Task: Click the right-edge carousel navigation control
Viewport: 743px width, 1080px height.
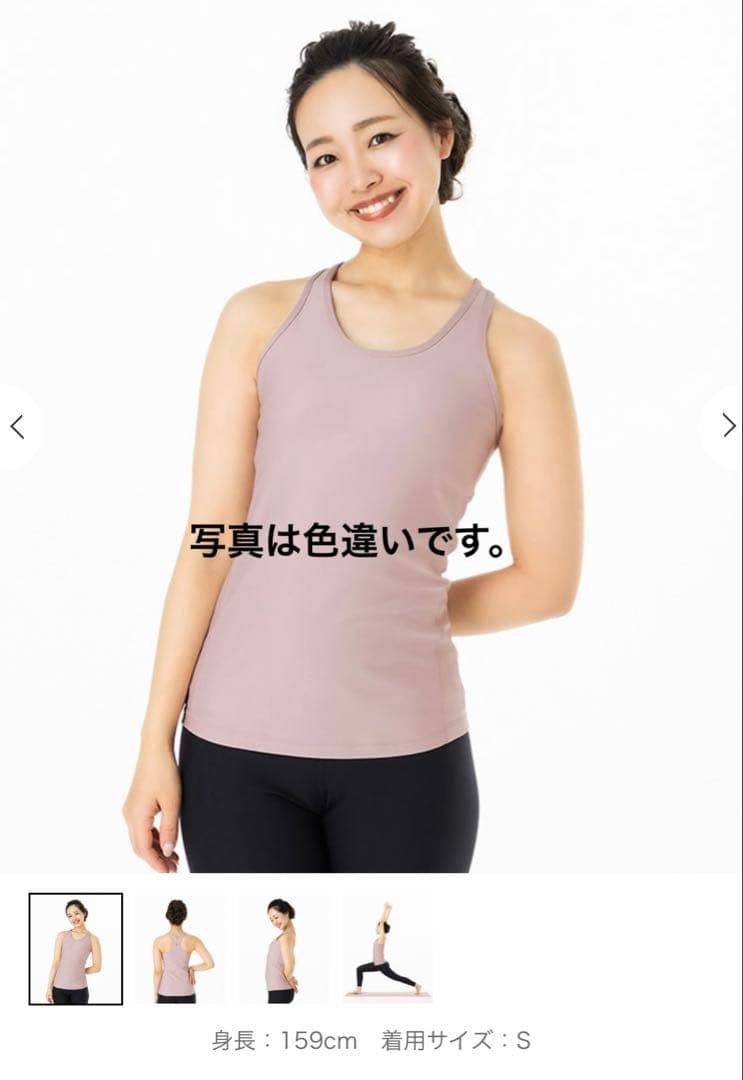Action: tap(727, 425)
